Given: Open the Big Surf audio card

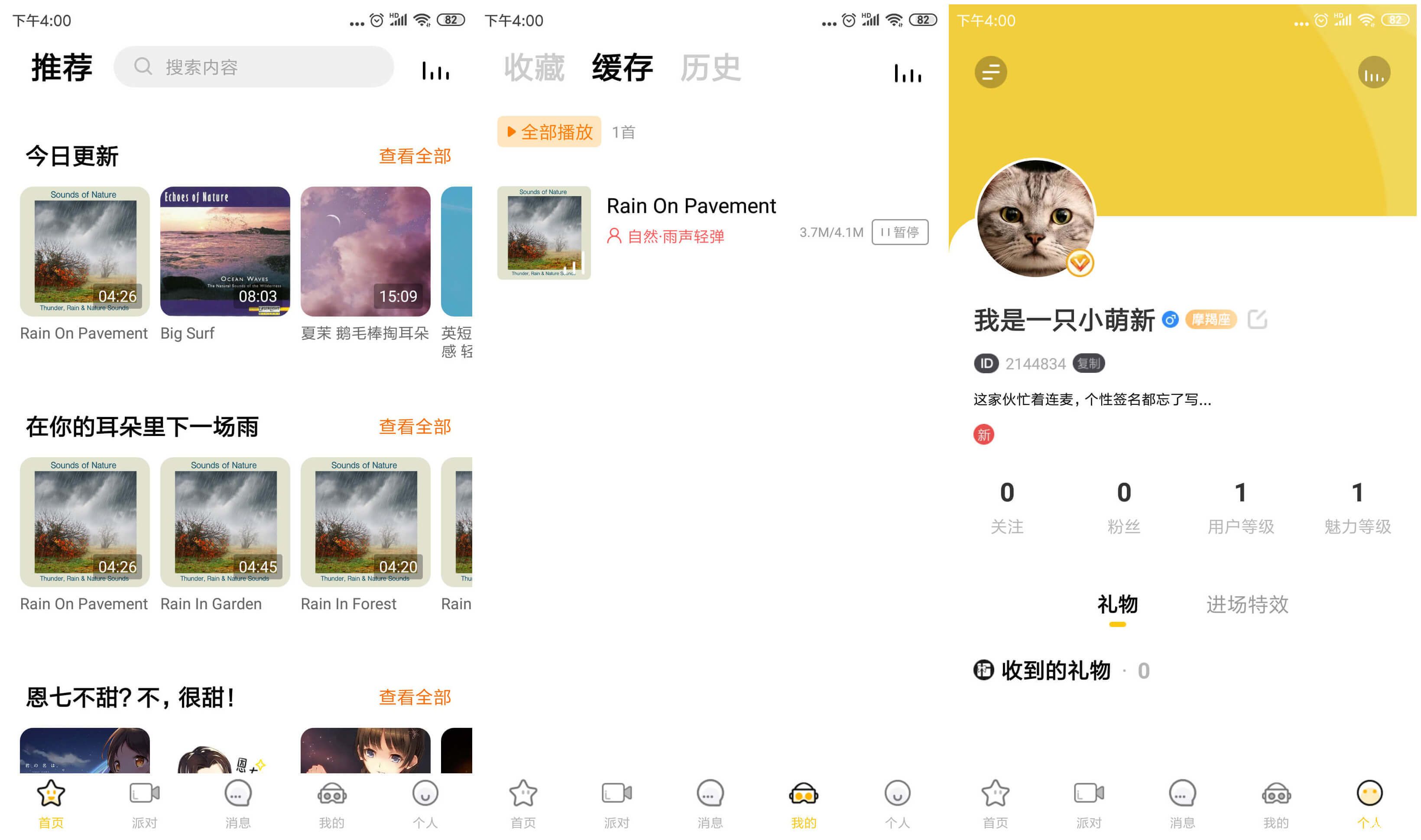Looking at the screenshot, I should pyautogui.click(x=225, y=252).
